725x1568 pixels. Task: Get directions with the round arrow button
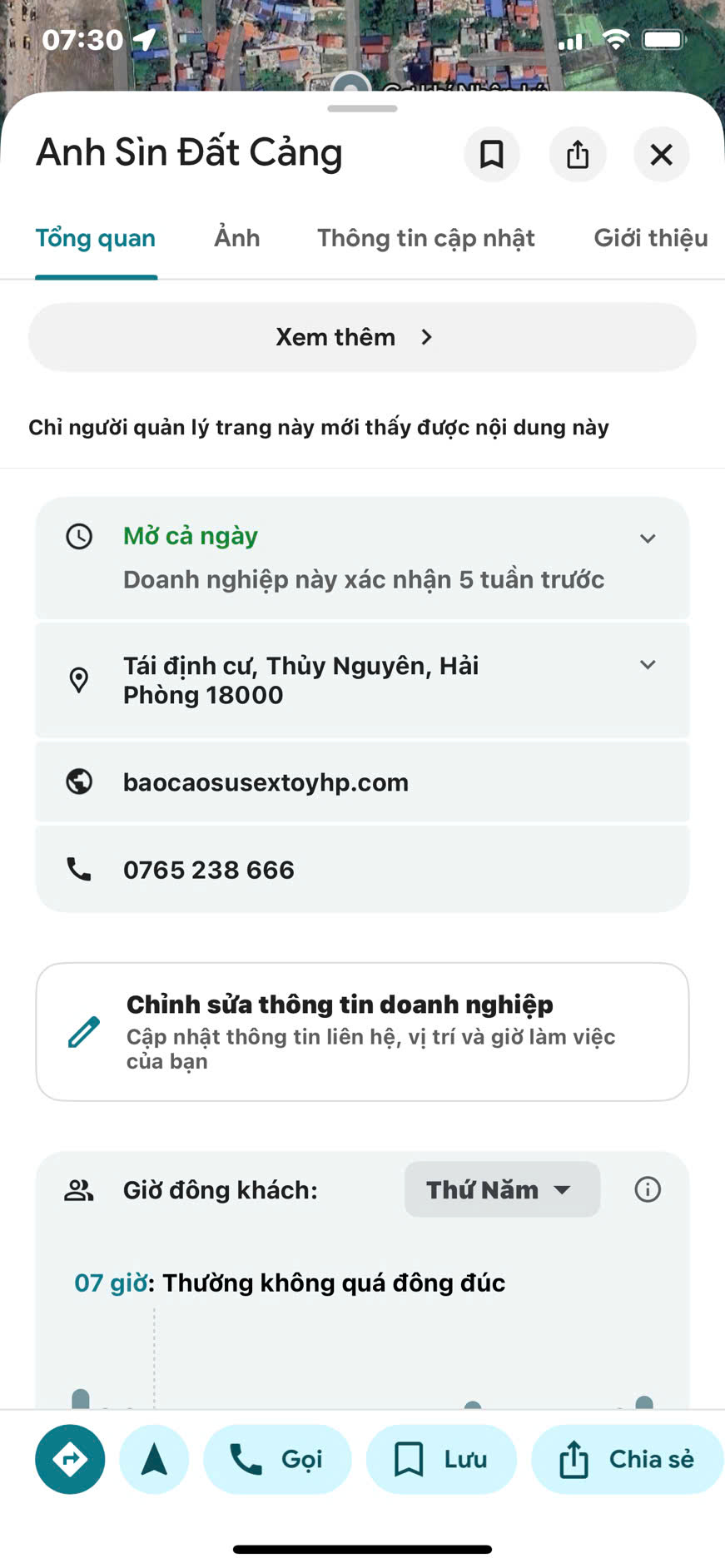pos(70,1459)
